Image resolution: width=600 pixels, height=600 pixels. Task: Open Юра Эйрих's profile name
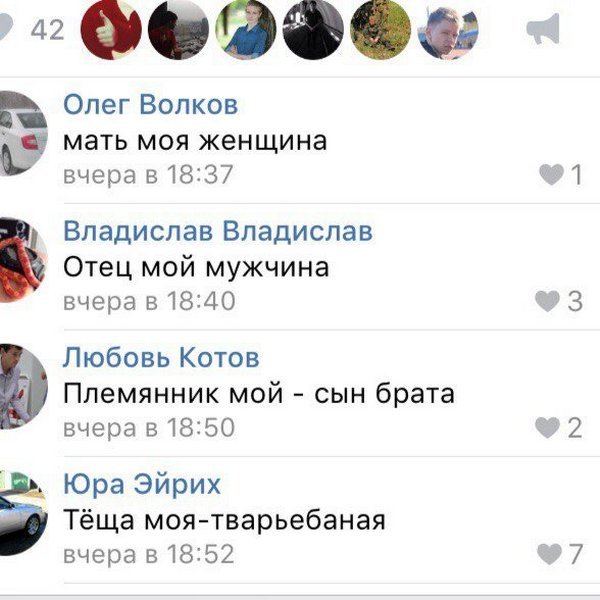(x=142, y=485)
